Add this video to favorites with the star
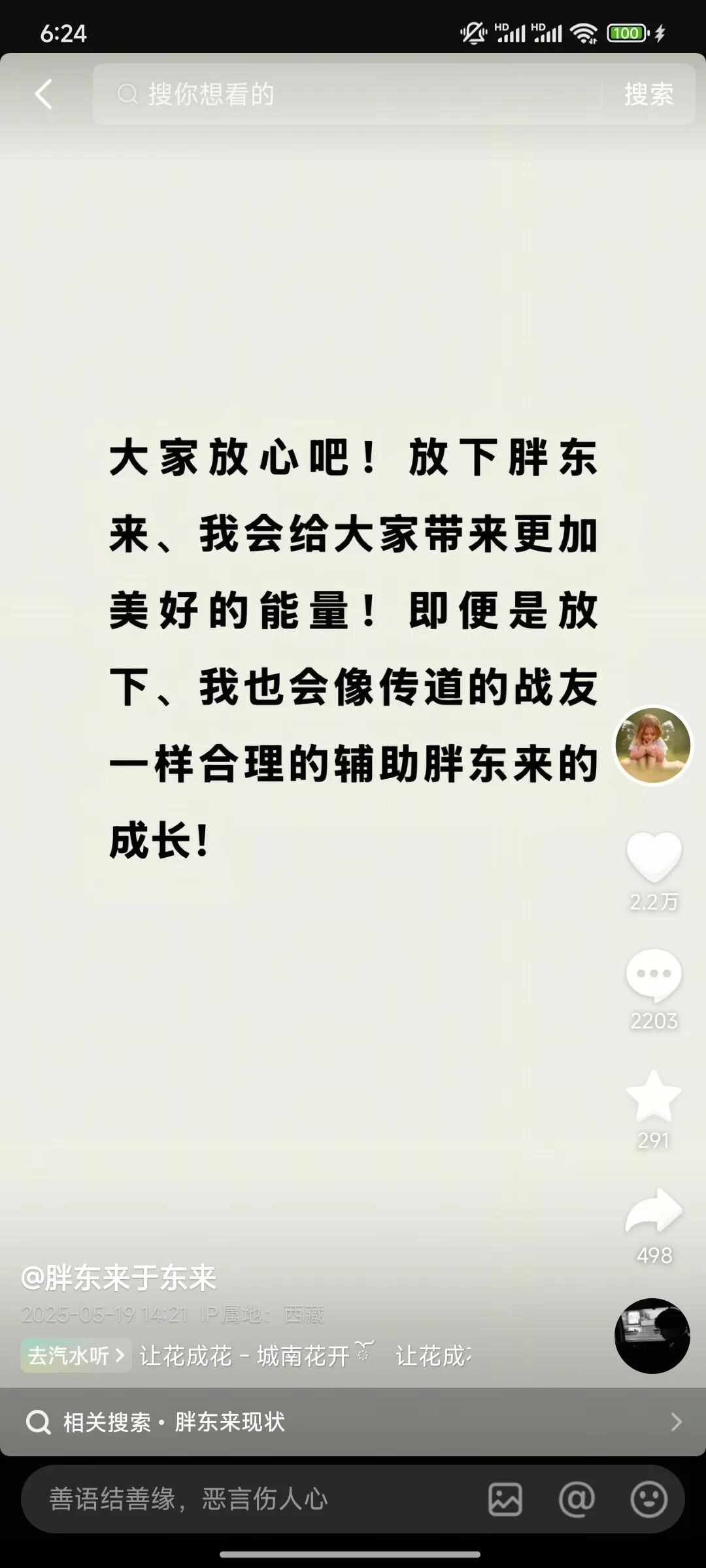The height and width of the screenshot is (1568, 706). coord(654,1096)
